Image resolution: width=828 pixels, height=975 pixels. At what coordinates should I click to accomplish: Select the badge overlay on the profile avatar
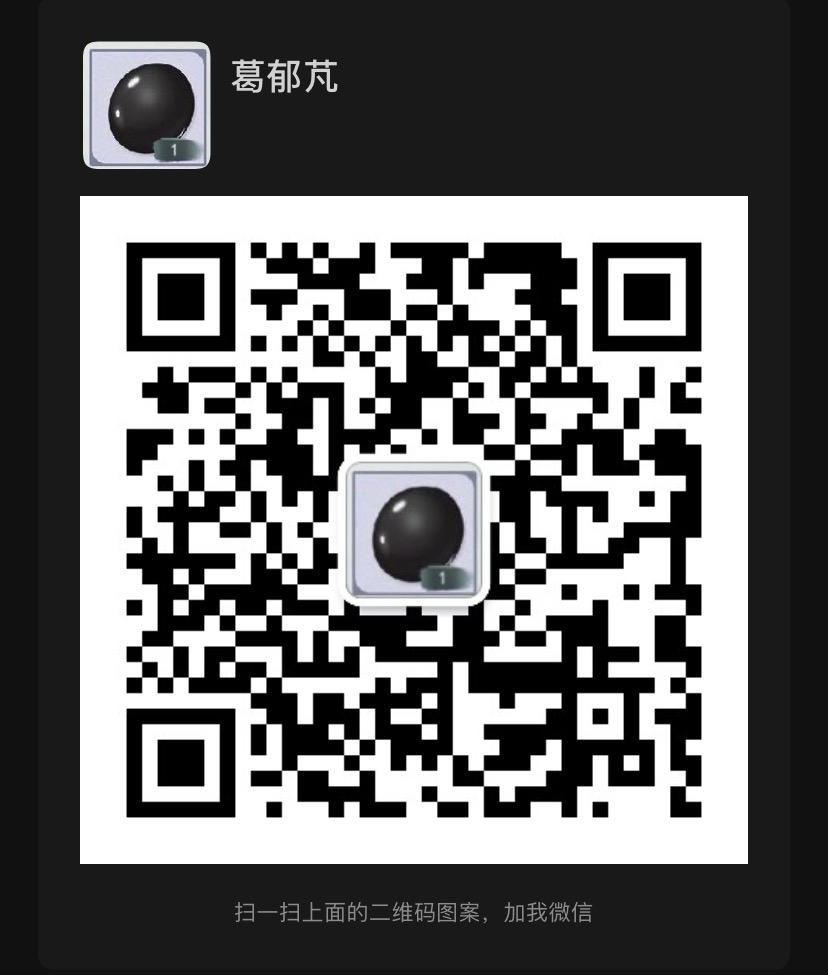pyautogui.click(x=177, y=147)
